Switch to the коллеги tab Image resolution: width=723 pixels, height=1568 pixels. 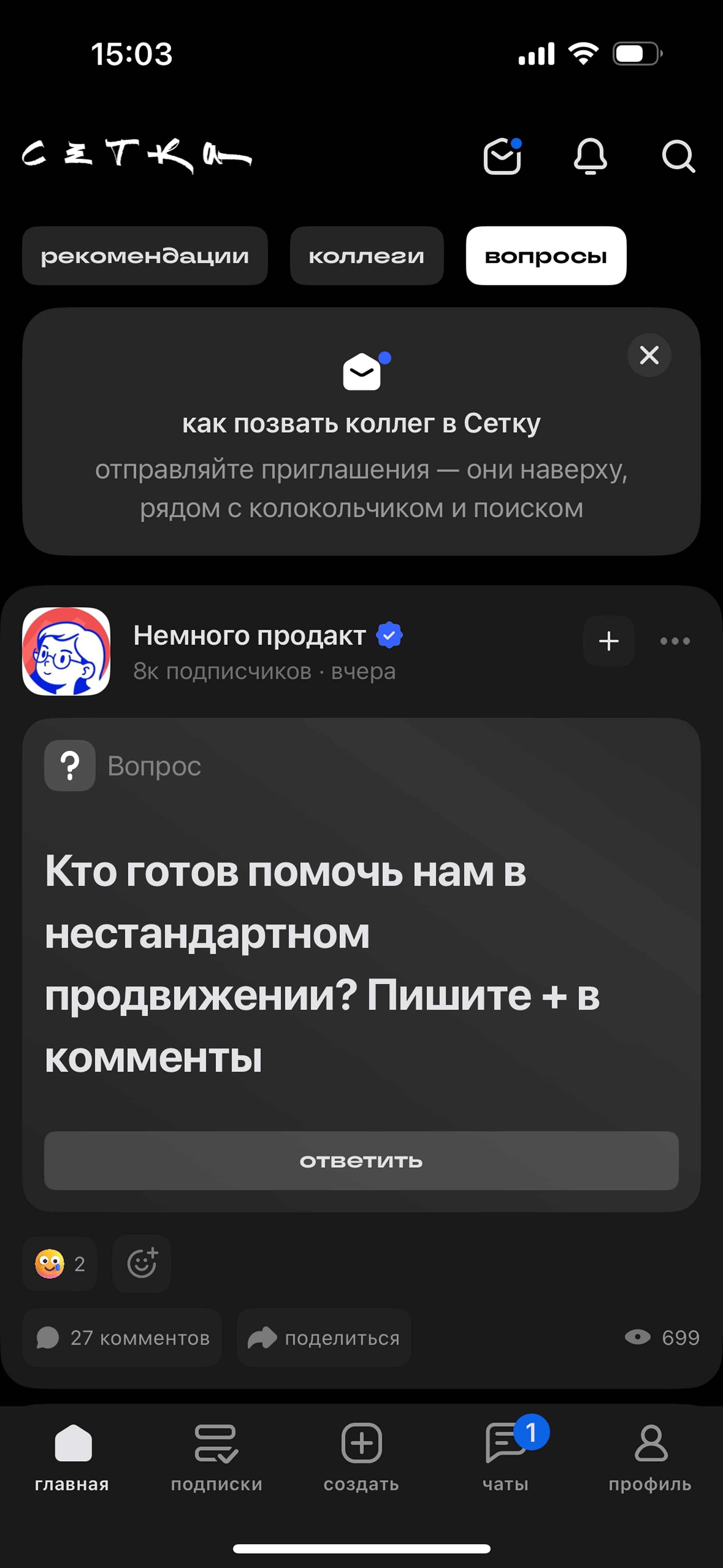point(366,256)
